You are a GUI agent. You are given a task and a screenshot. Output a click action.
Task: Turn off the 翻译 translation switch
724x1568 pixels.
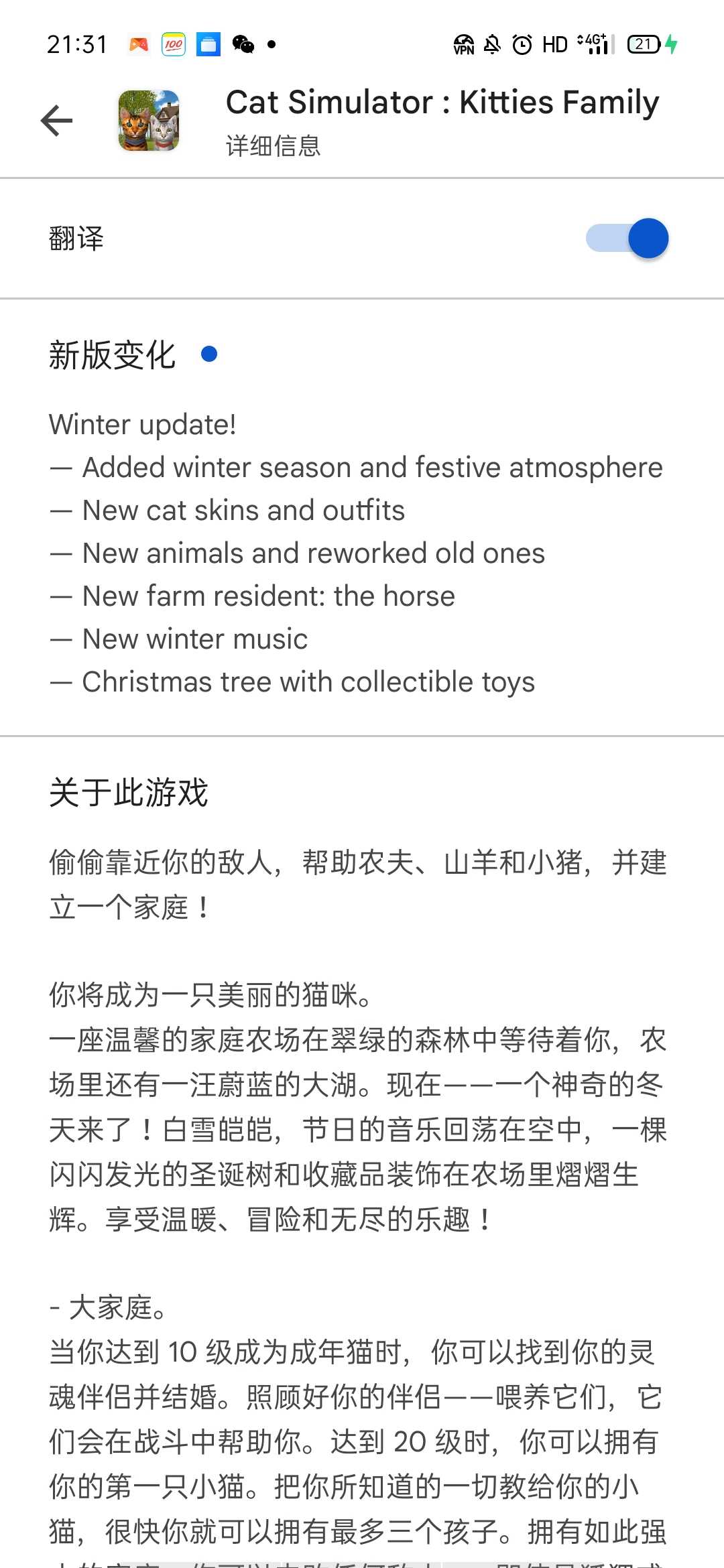pos(627,239)
